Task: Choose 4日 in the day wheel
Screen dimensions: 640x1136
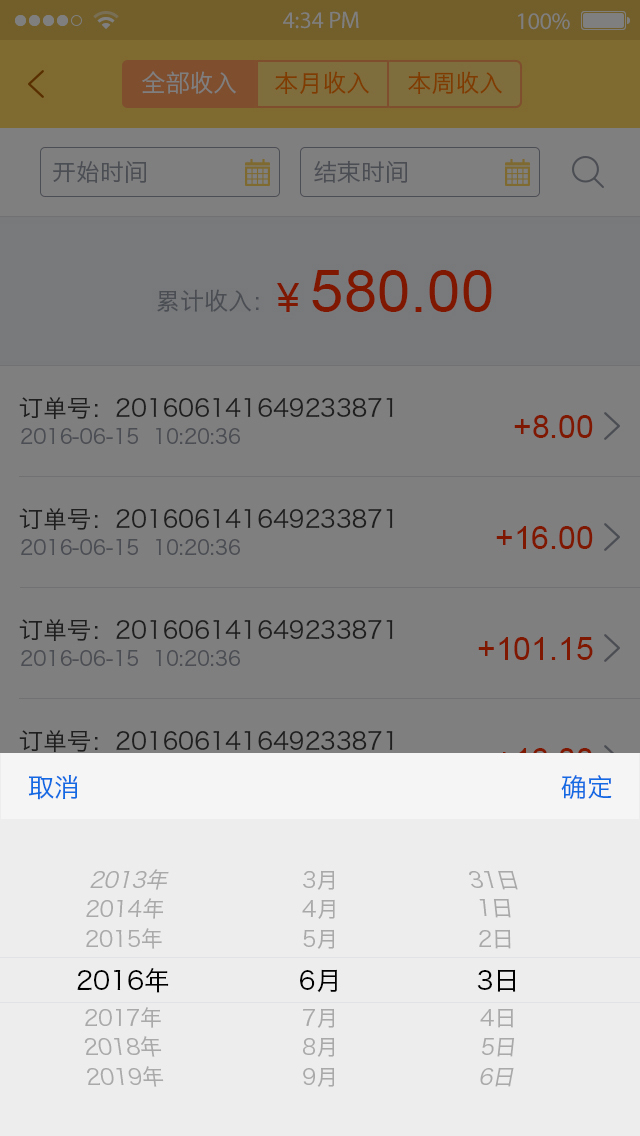Action: [497, 1018]
